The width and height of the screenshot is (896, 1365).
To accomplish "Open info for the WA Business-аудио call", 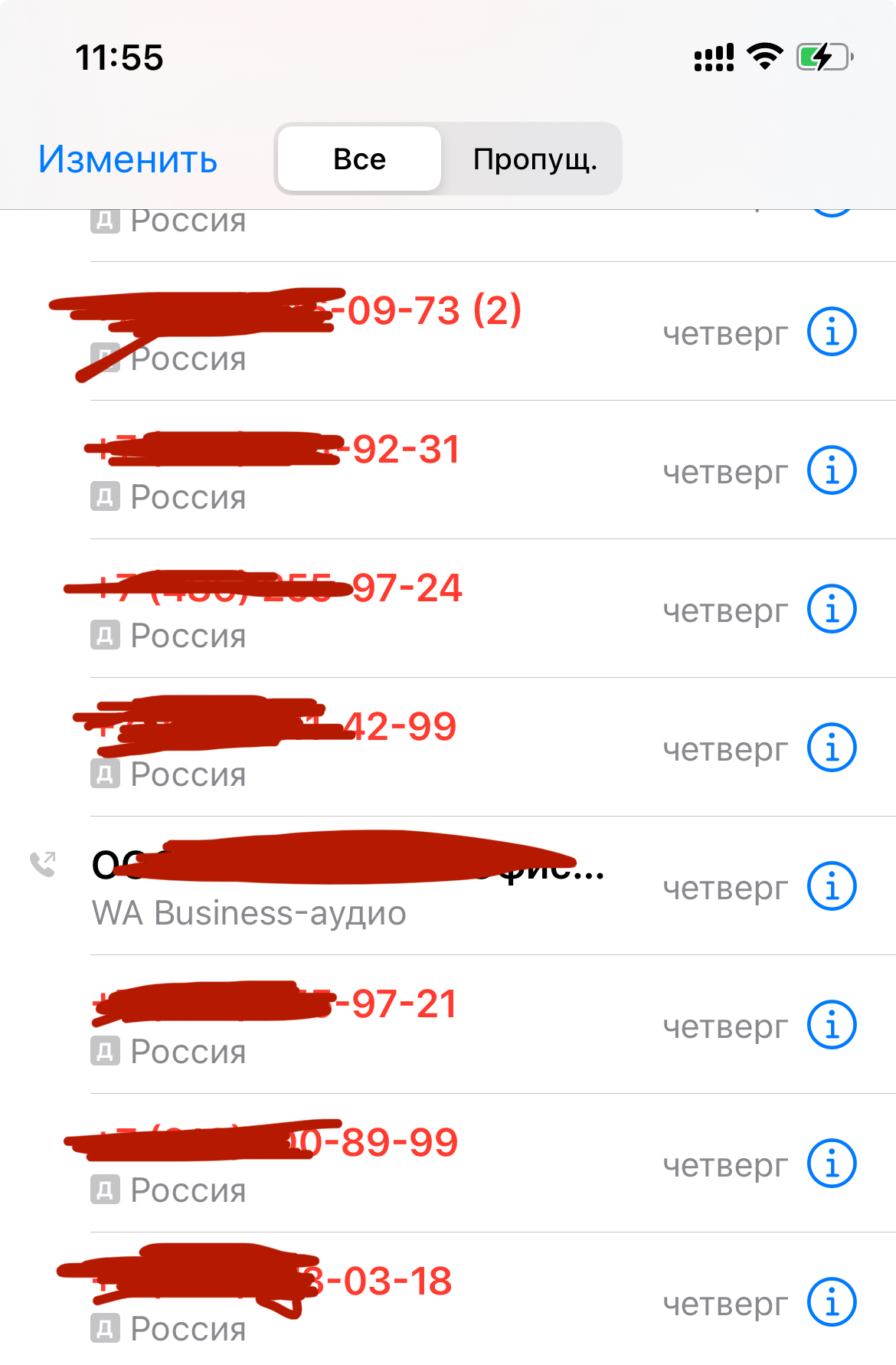I will pos(832,886).
